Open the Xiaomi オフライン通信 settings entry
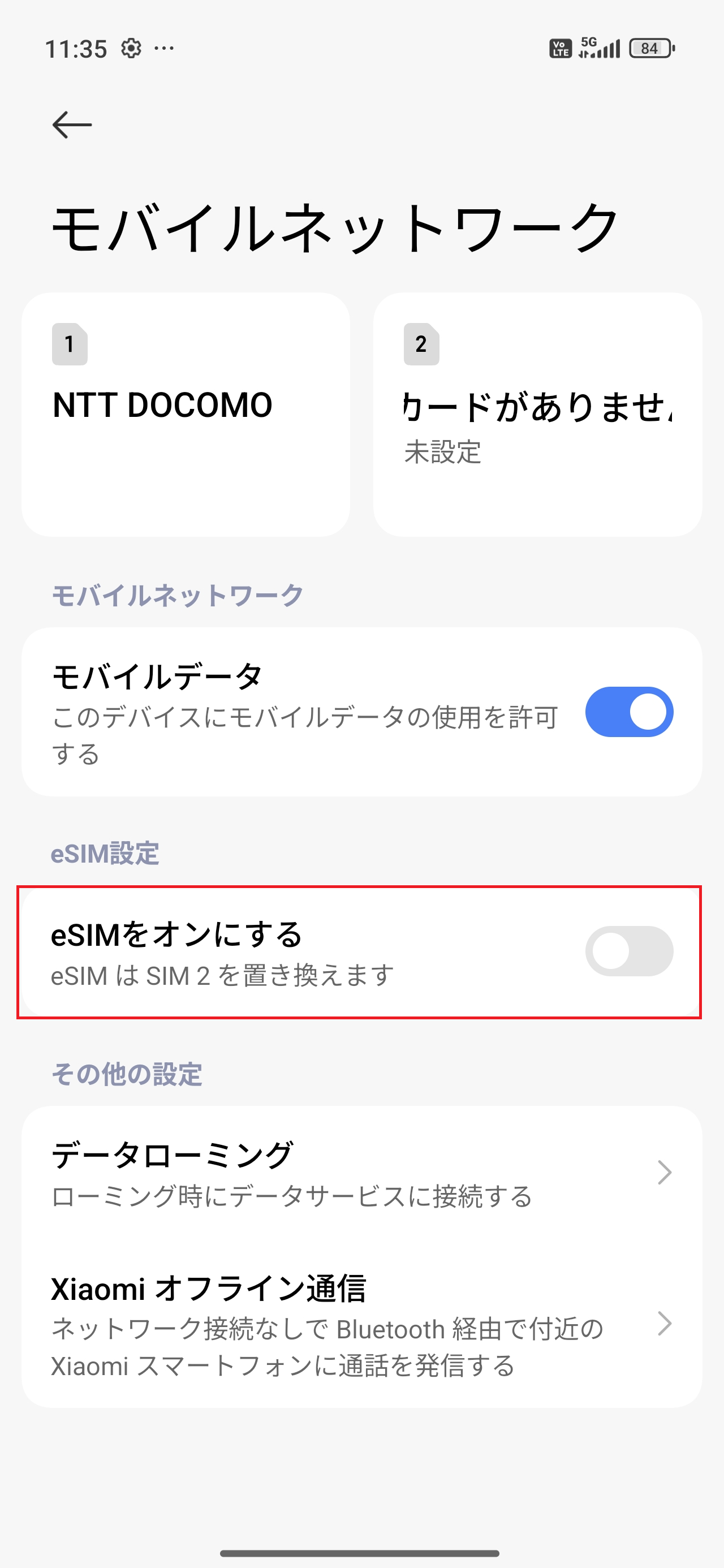 tap(244, 1315)
